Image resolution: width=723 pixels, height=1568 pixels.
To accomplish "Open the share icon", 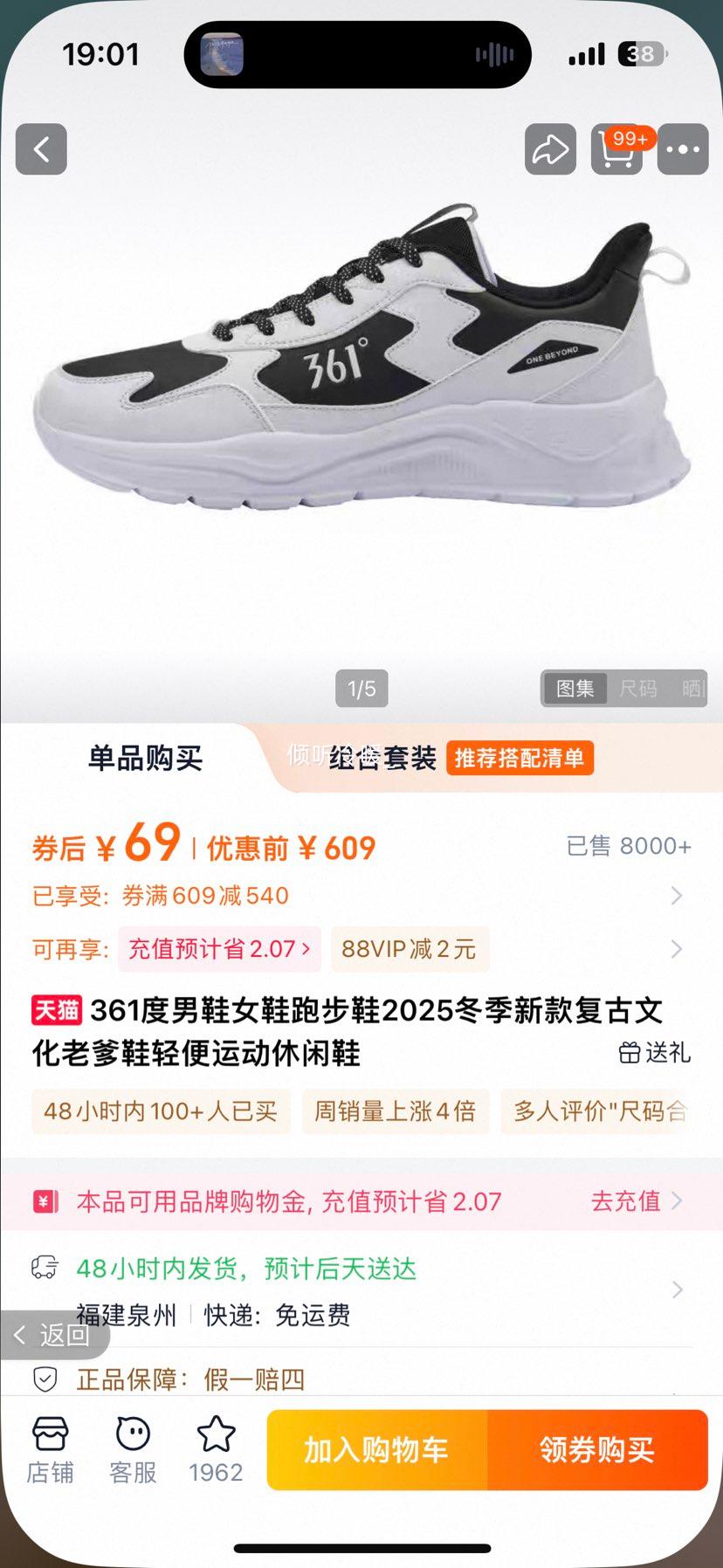I will click(x=550, y=148).
